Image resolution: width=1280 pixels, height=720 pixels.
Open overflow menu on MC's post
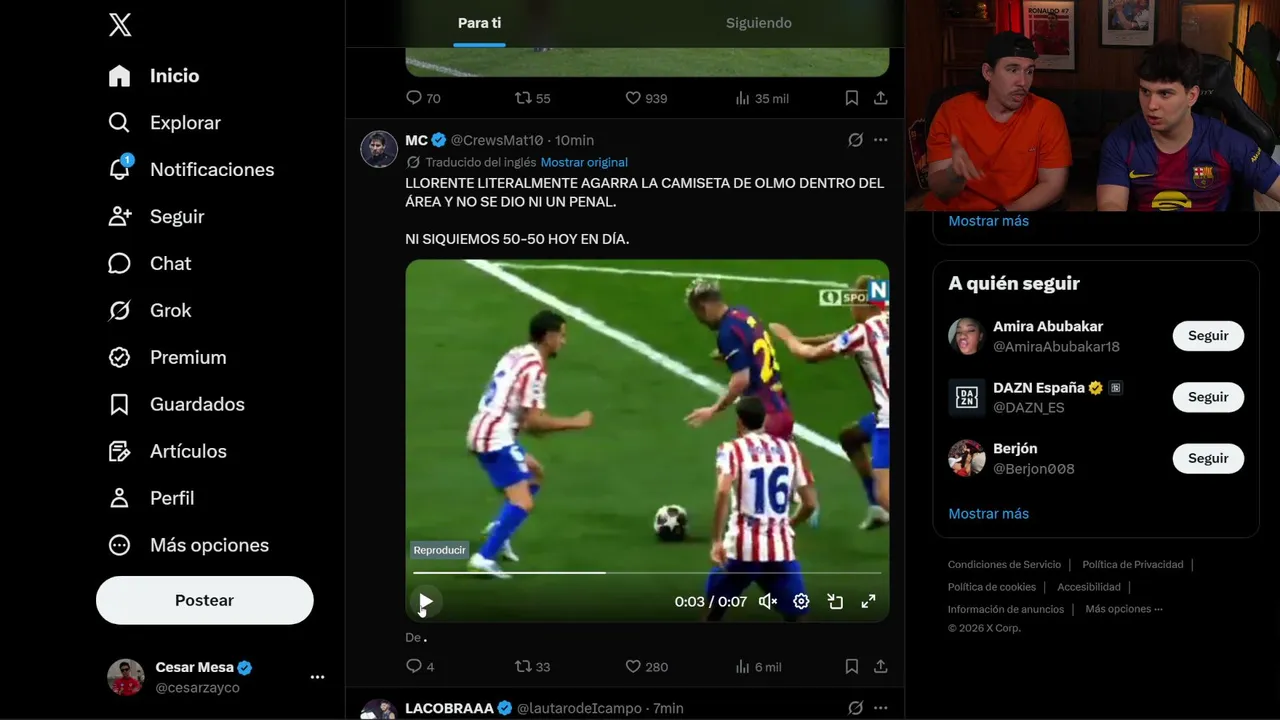[x=880, y=140]
